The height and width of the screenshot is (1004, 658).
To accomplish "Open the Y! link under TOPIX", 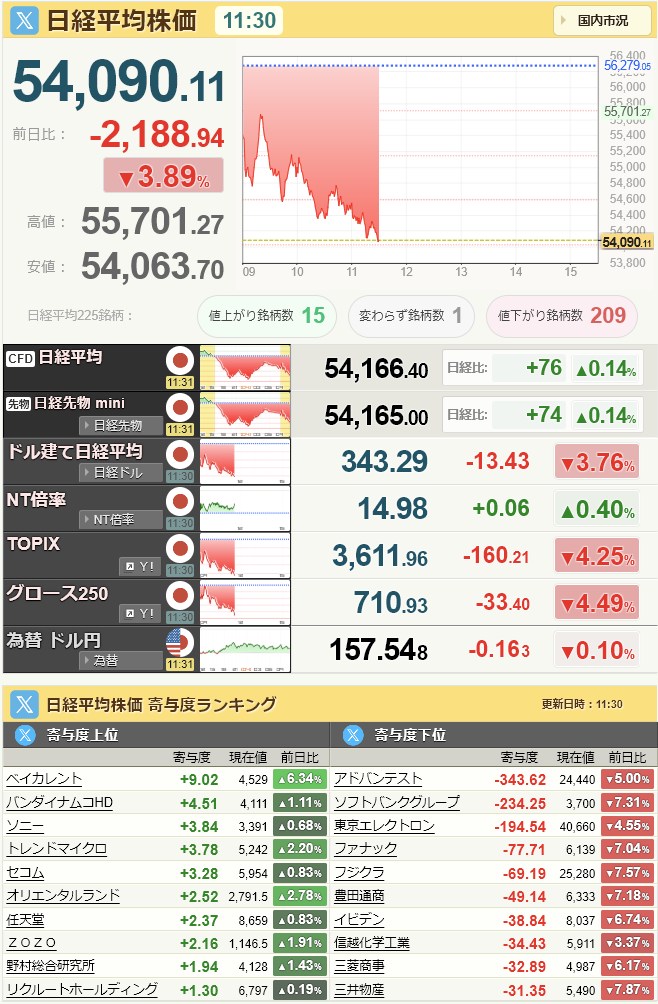I will 140,566.
